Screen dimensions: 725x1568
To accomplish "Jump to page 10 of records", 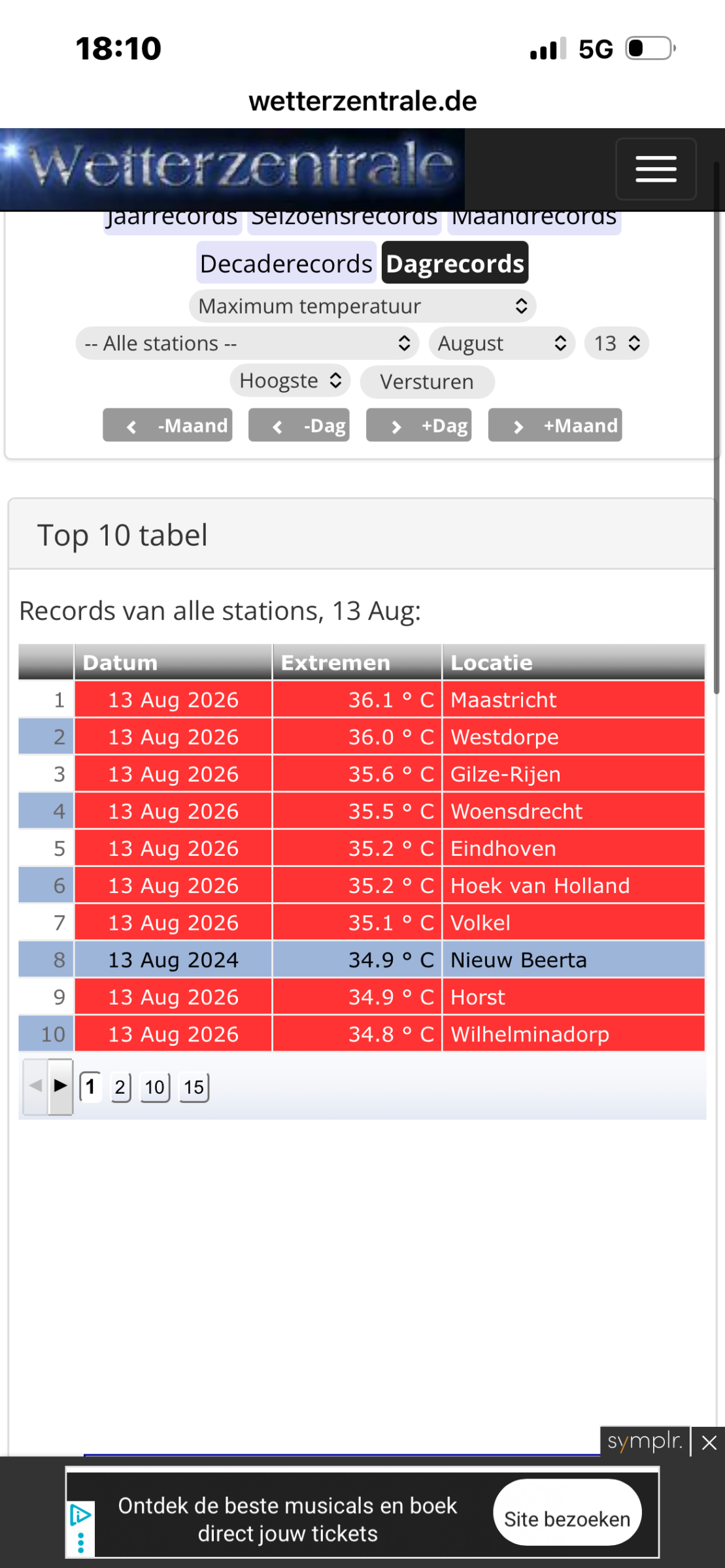I will click(x=155, y=1087).
